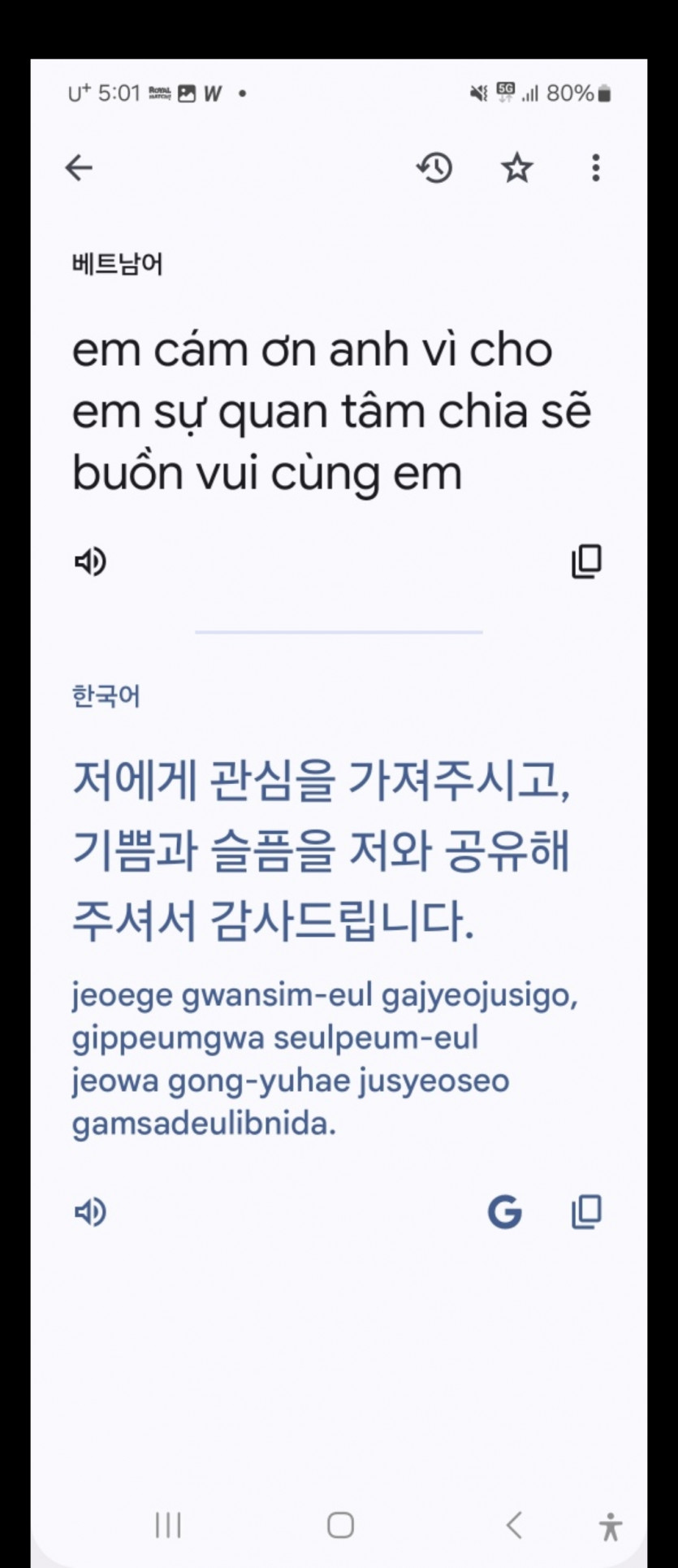Screen dimensions: 678x1568
Task: Open translation history
Action: 434,168
